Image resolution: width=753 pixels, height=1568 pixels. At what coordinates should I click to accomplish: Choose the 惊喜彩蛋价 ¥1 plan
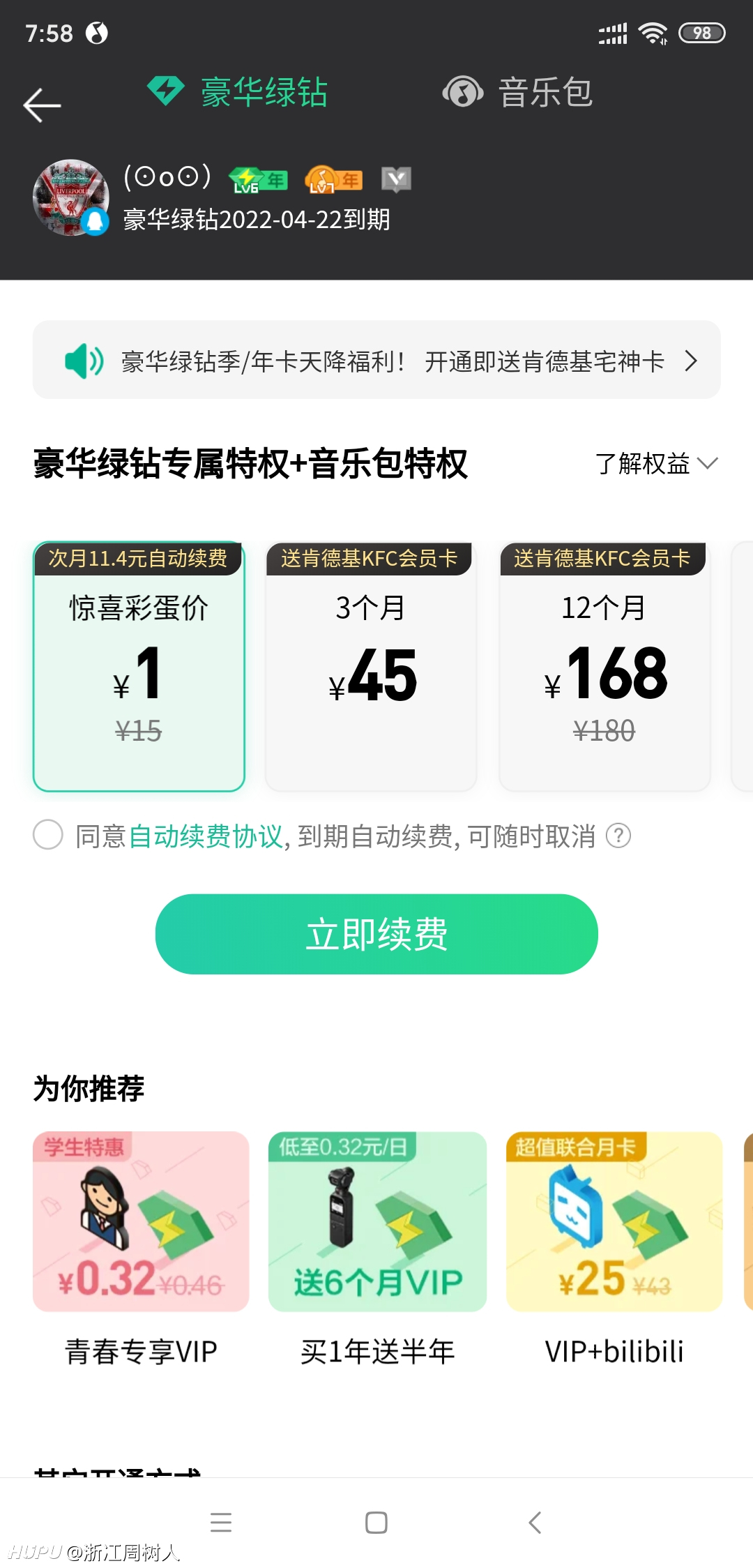[x=139, y=667]
